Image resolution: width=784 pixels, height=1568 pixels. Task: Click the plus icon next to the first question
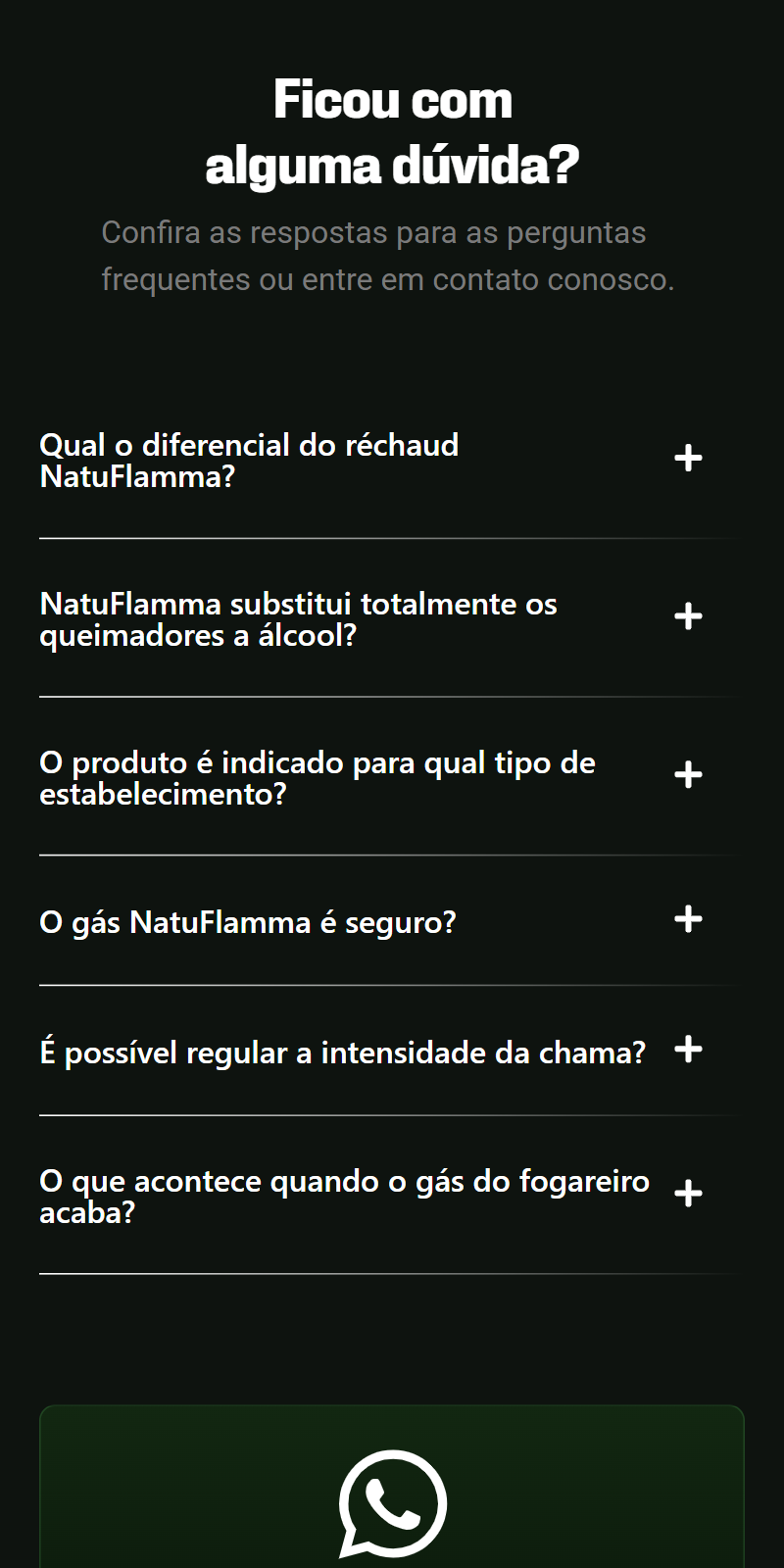(689, 458)
